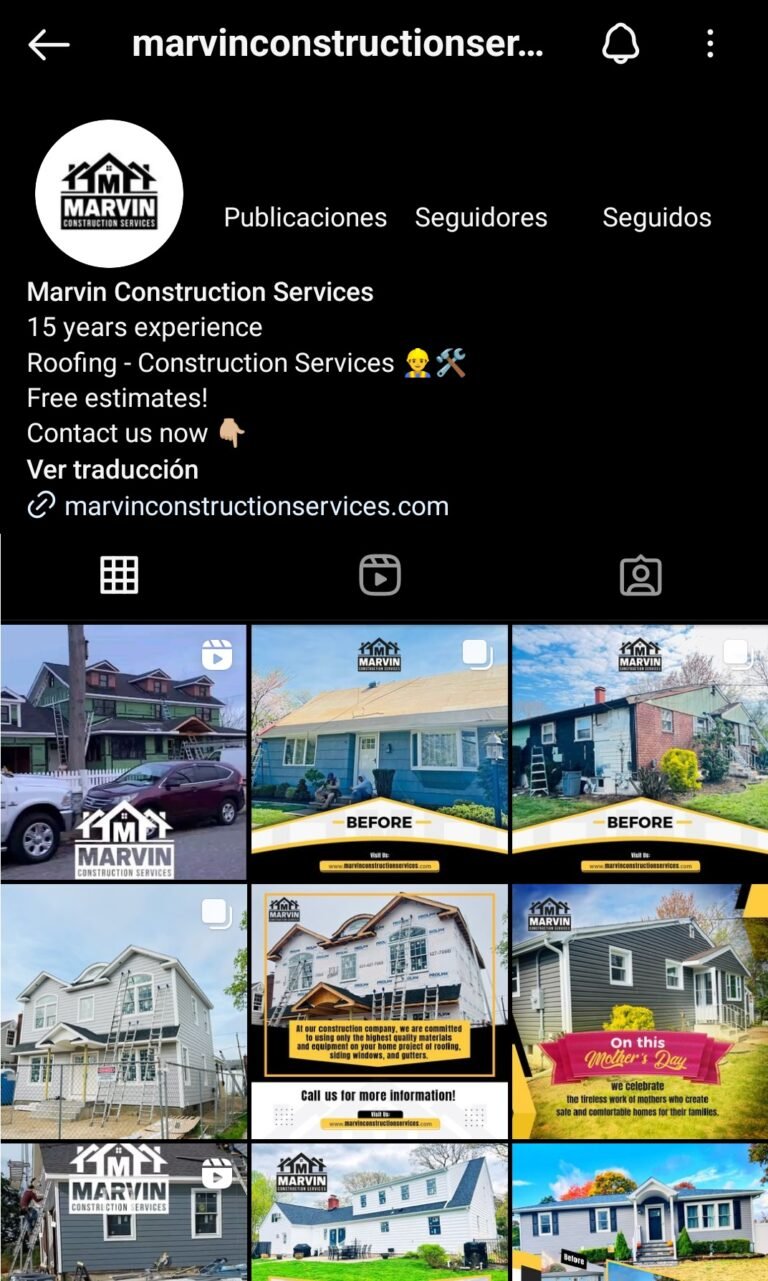Open the Marvin profile picture
This screenshot has width=768, height=1281.
(109, 194)
